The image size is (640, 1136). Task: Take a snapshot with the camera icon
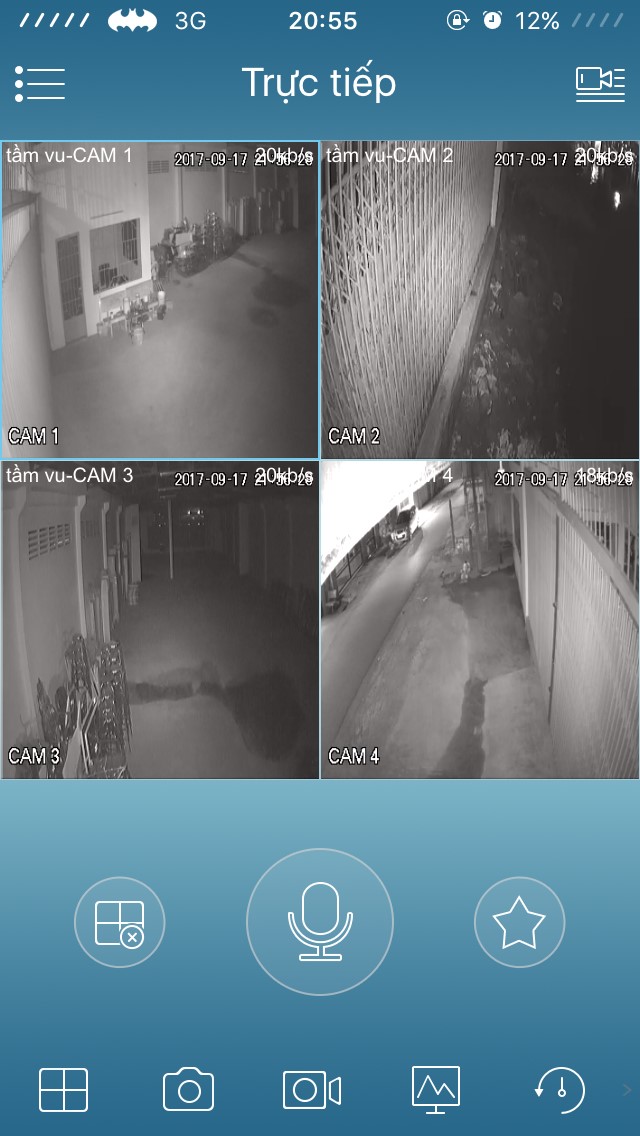[189, 1090]
